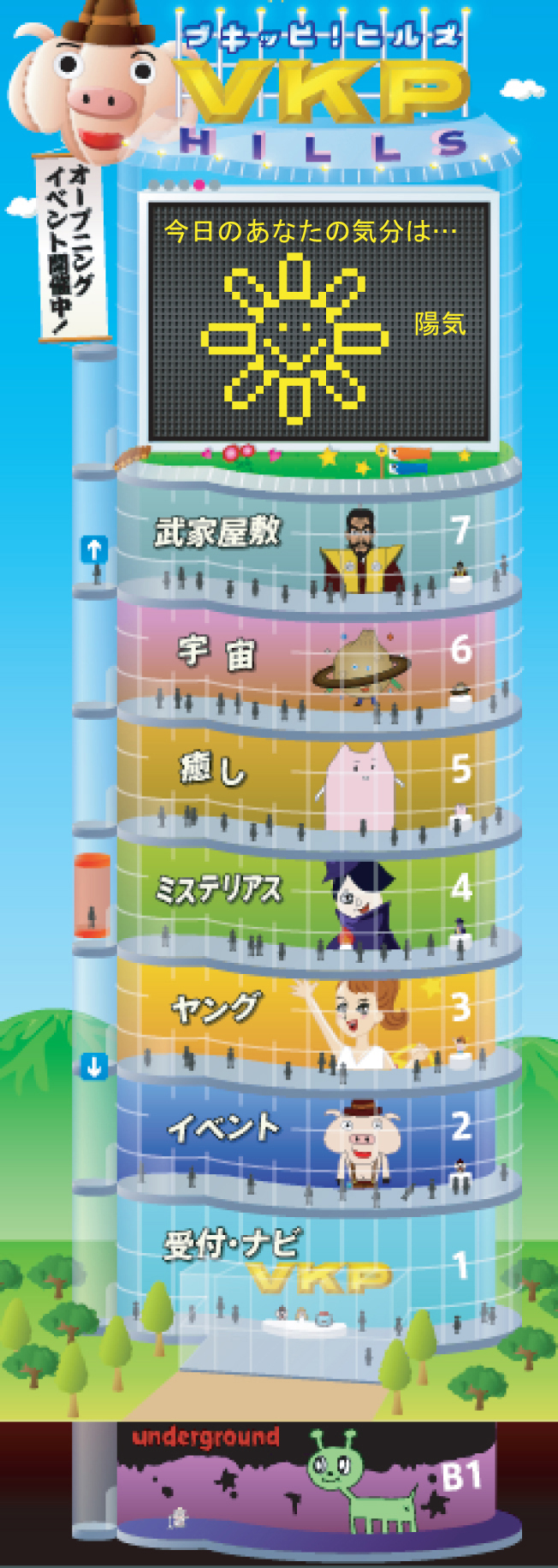Image resolution: width=558 pixels, height=1568 pixels.
Task: Open the オープニングイベント開催中 banner
Action: 72,248
